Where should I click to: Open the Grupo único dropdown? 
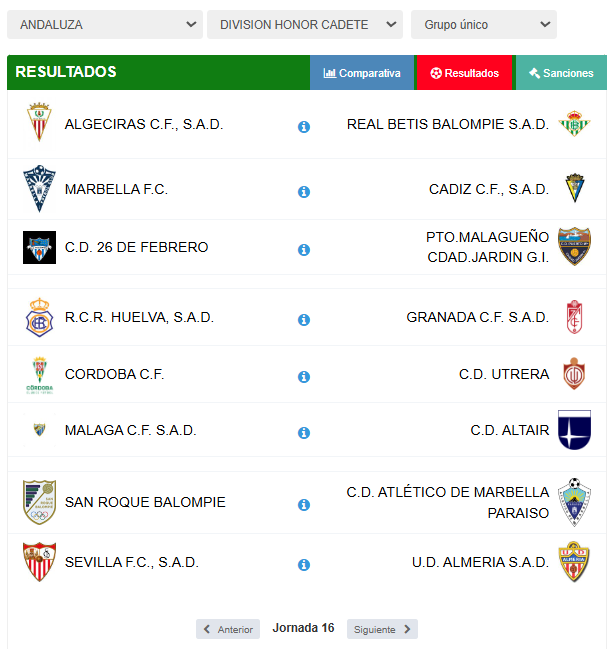(x=483, y=25)
